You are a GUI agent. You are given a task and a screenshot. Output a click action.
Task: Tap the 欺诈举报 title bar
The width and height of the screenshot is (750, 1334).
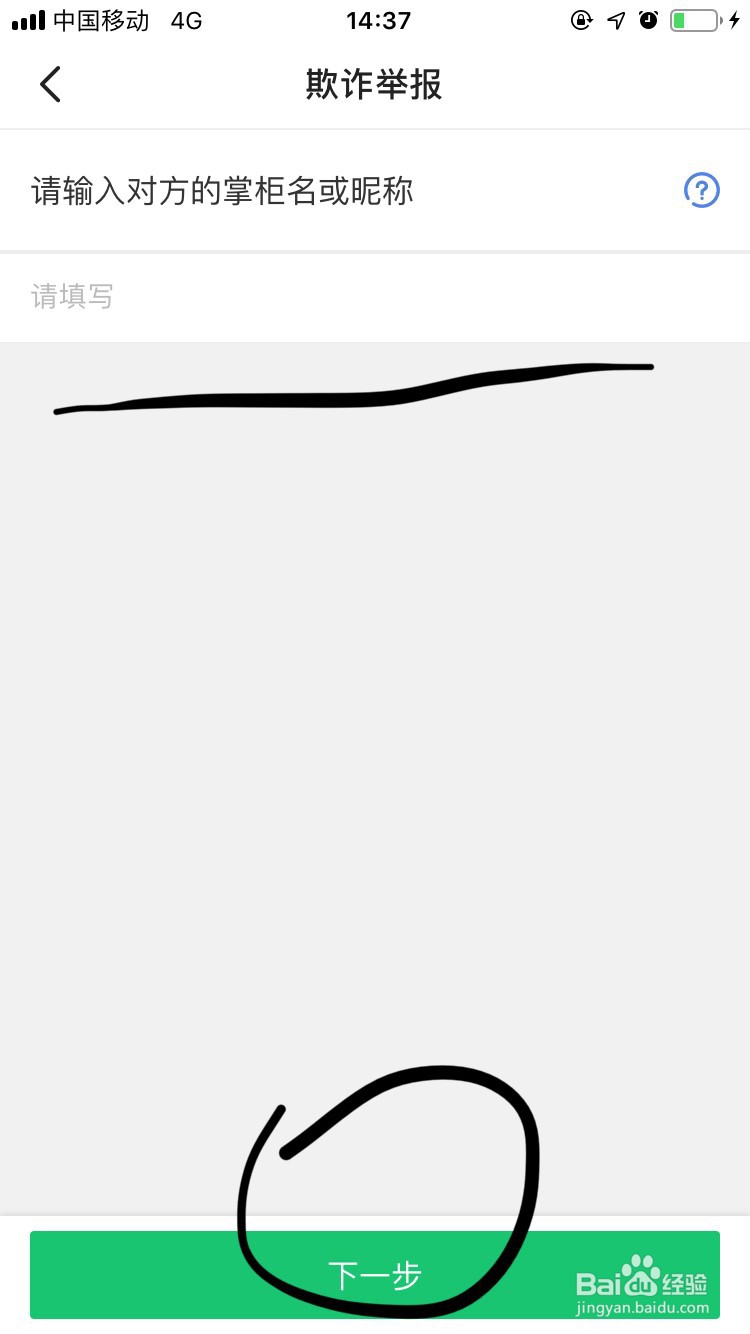point(375,84)
